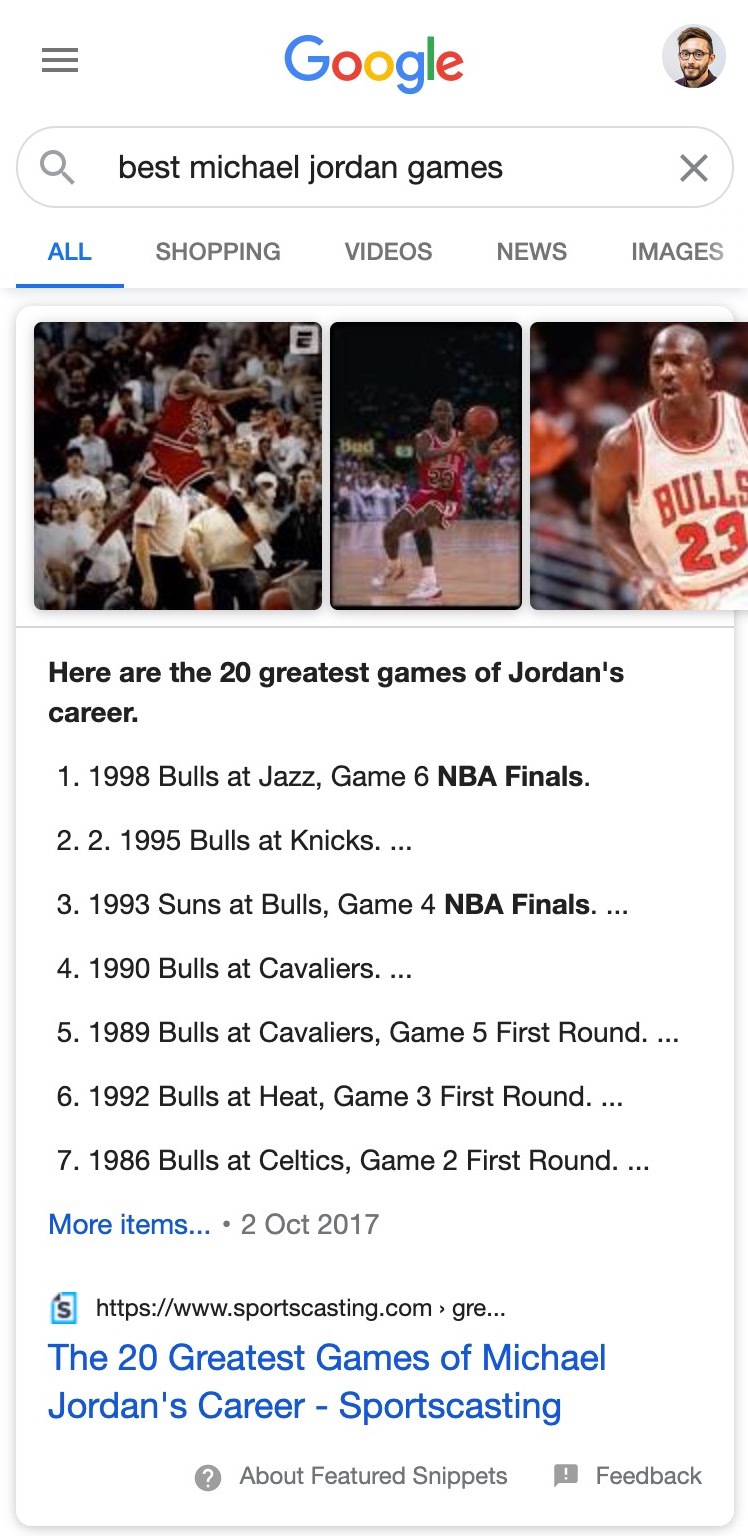Open the hamburger menu

(60, 62)
